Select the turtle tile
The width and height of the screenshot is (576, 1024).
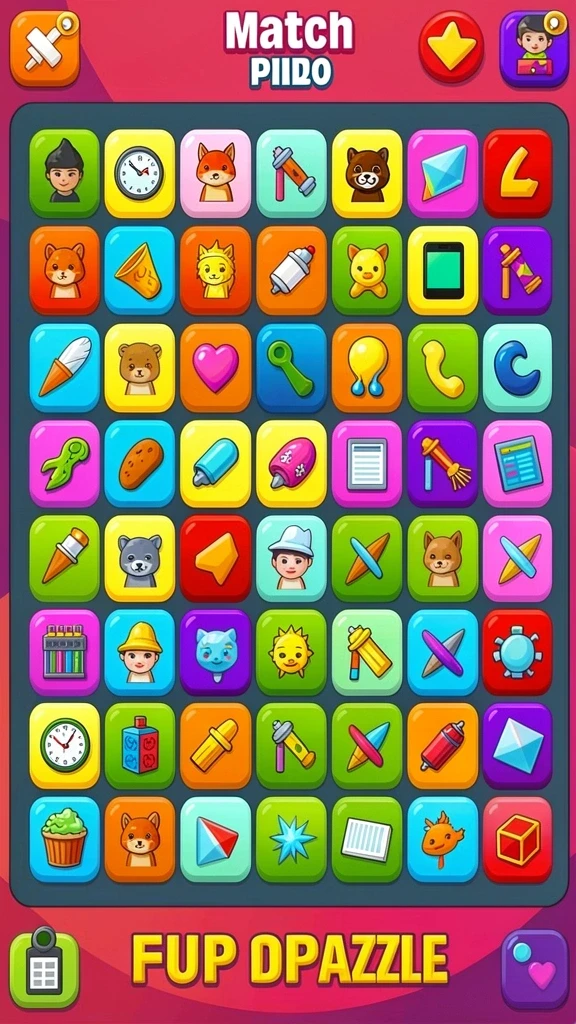[518, 652]
